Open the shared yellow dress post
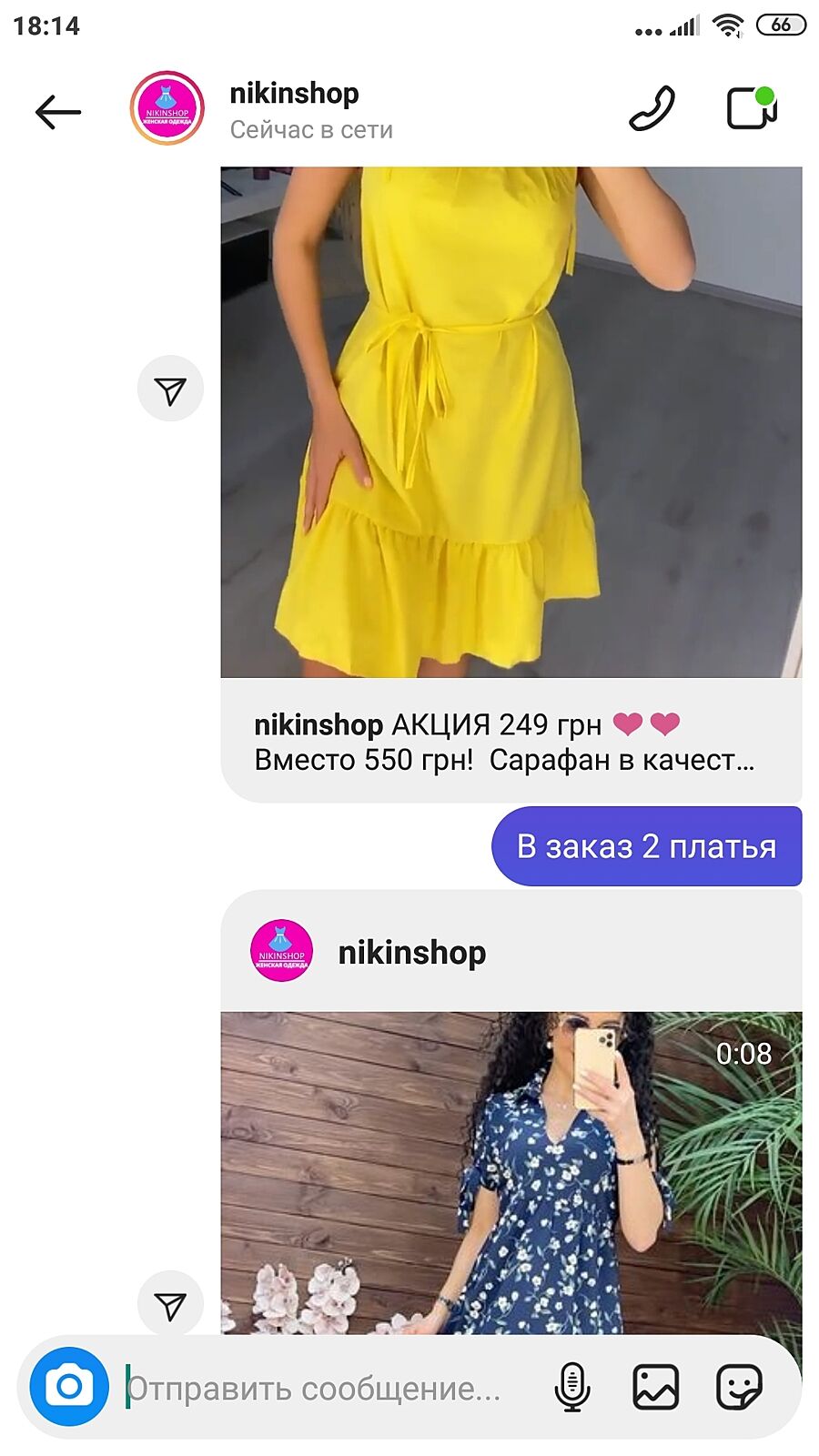 pyautogui.click(x=511, y=422)
